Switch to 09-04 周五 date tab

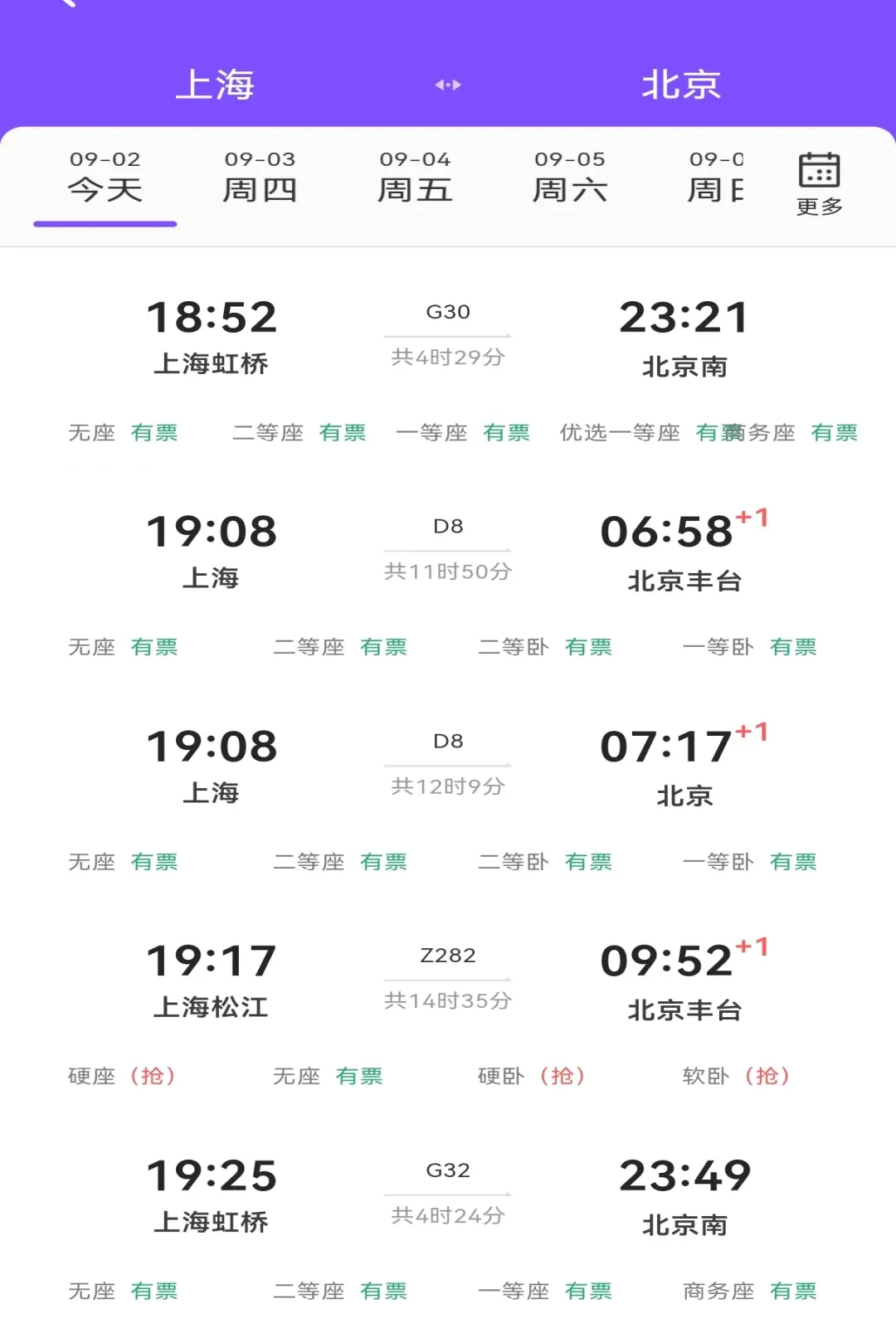(415, 178)
